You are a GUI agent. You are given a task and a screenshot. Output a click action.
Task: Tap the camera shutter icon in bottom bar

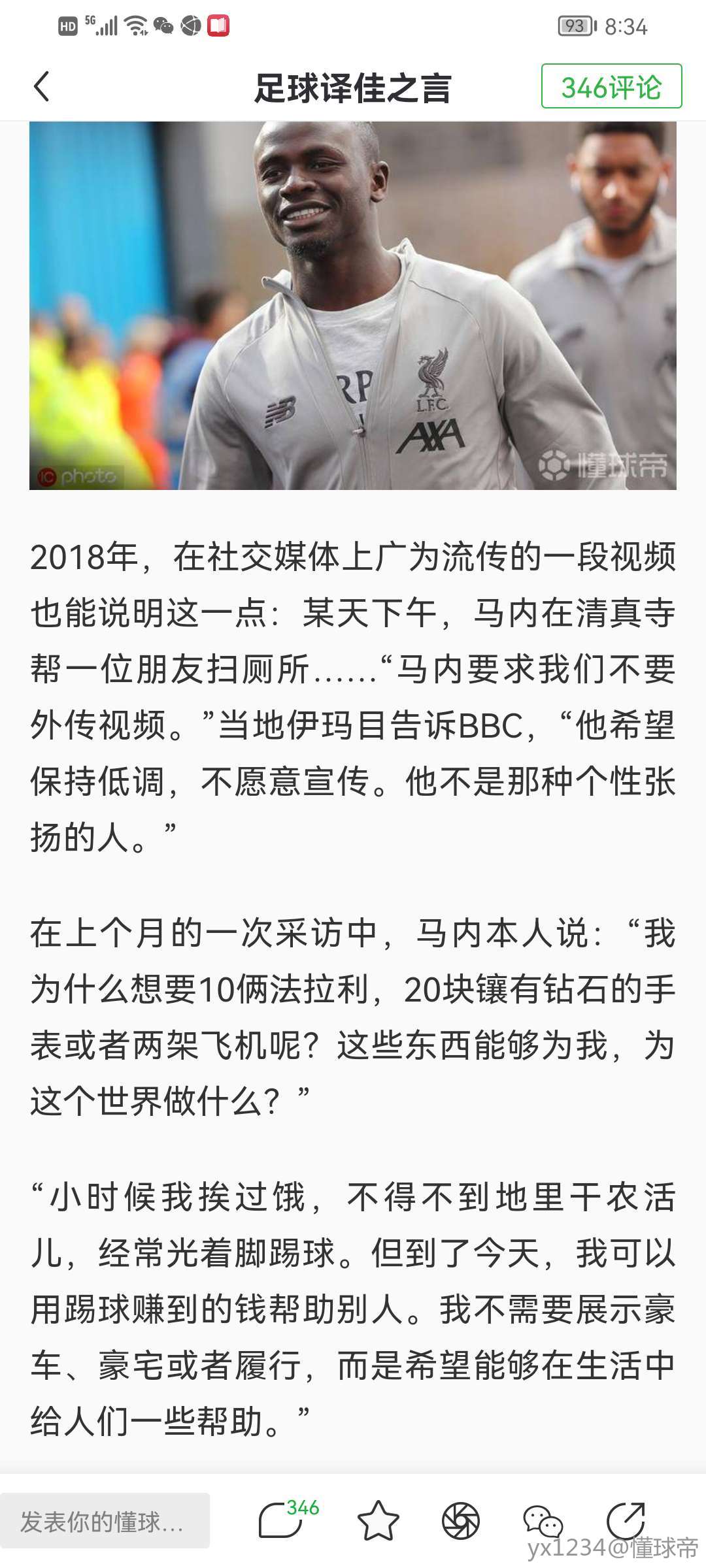coord(460,1521)
